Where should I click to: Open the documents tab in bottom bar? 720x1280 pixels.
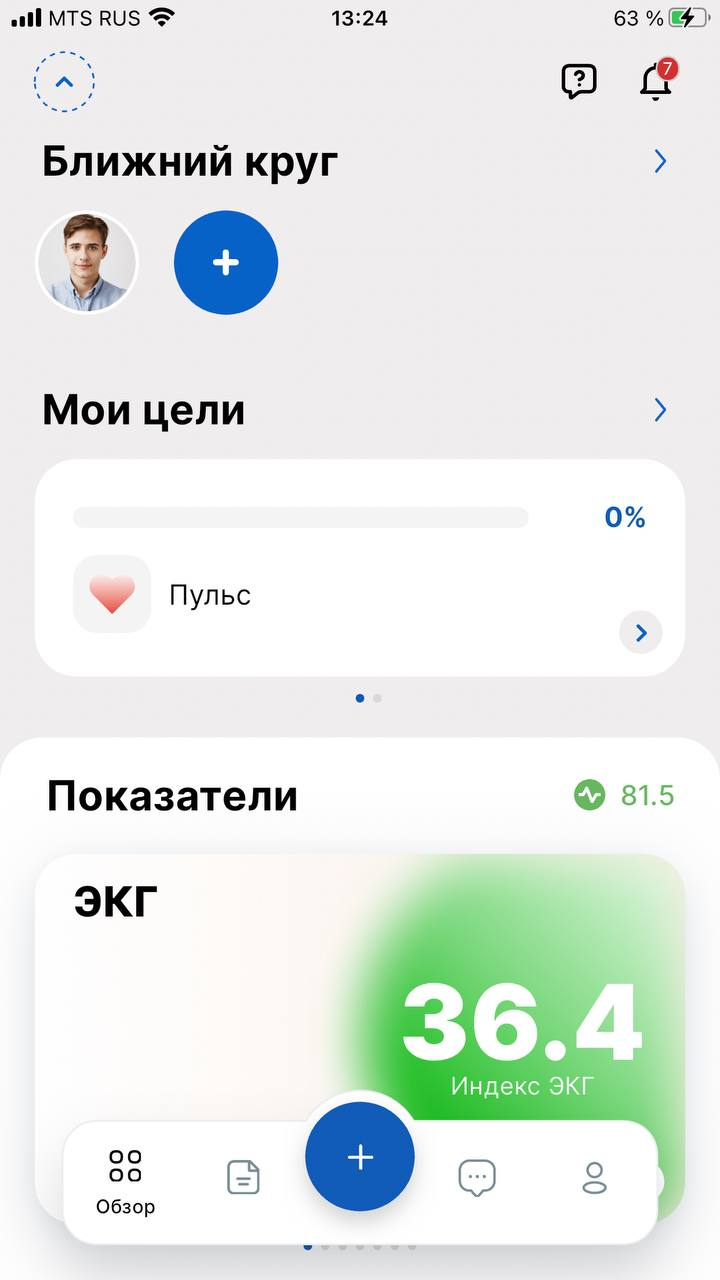tap(243, 1177)
